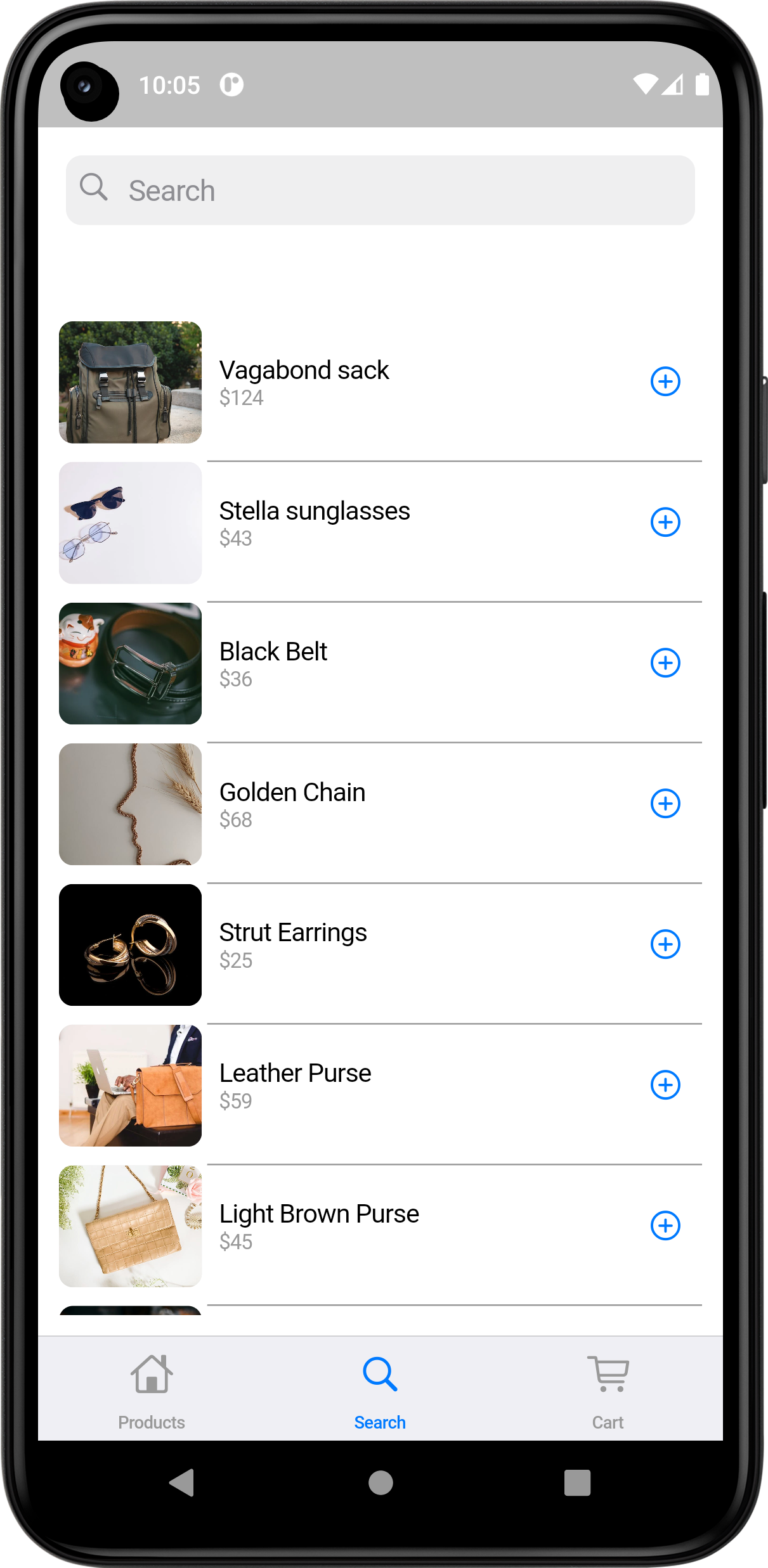This screenshot has width=768, height=1568.
Task: Add Vagabond sack to cart
Action: (665, 381)
